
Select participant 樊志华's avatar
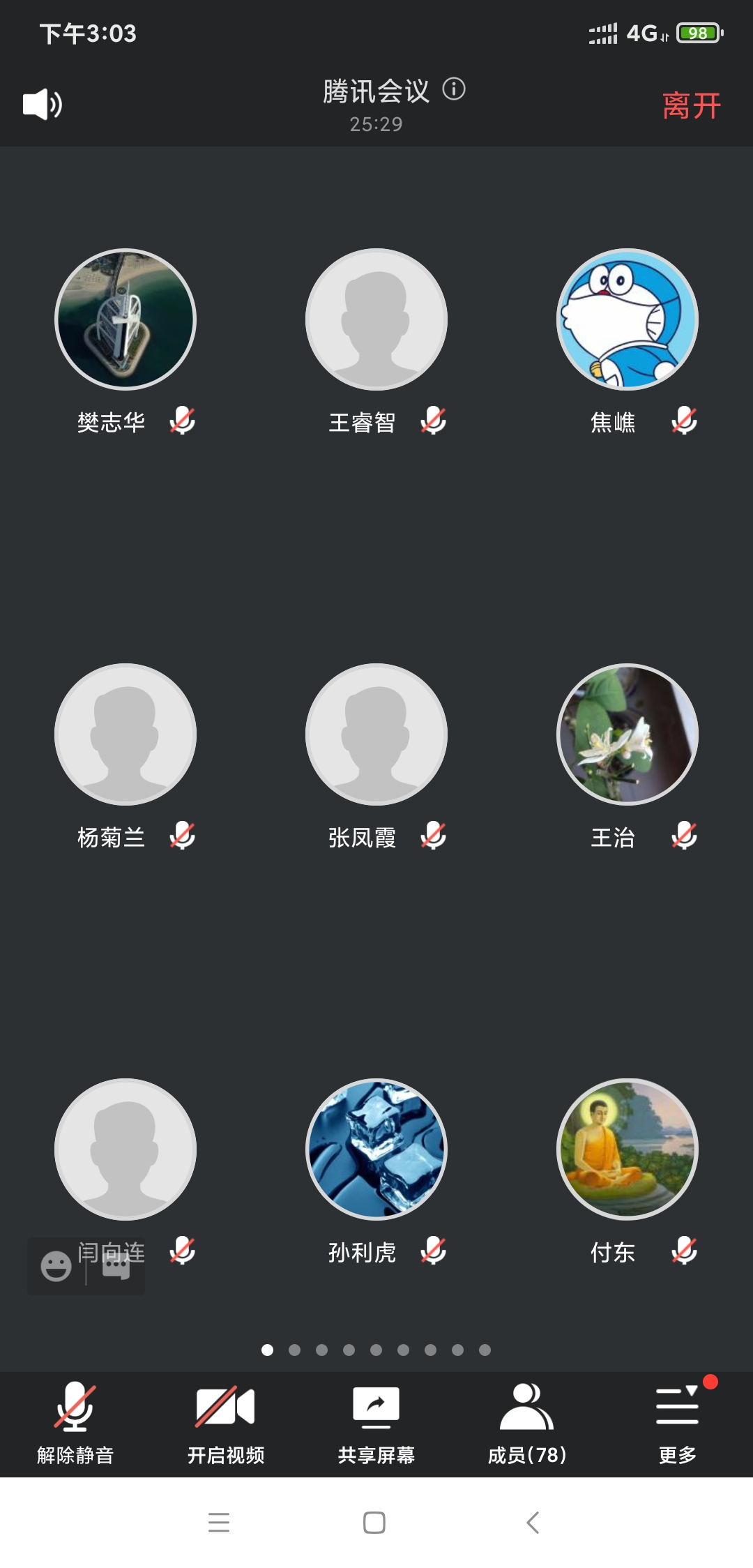125,319
